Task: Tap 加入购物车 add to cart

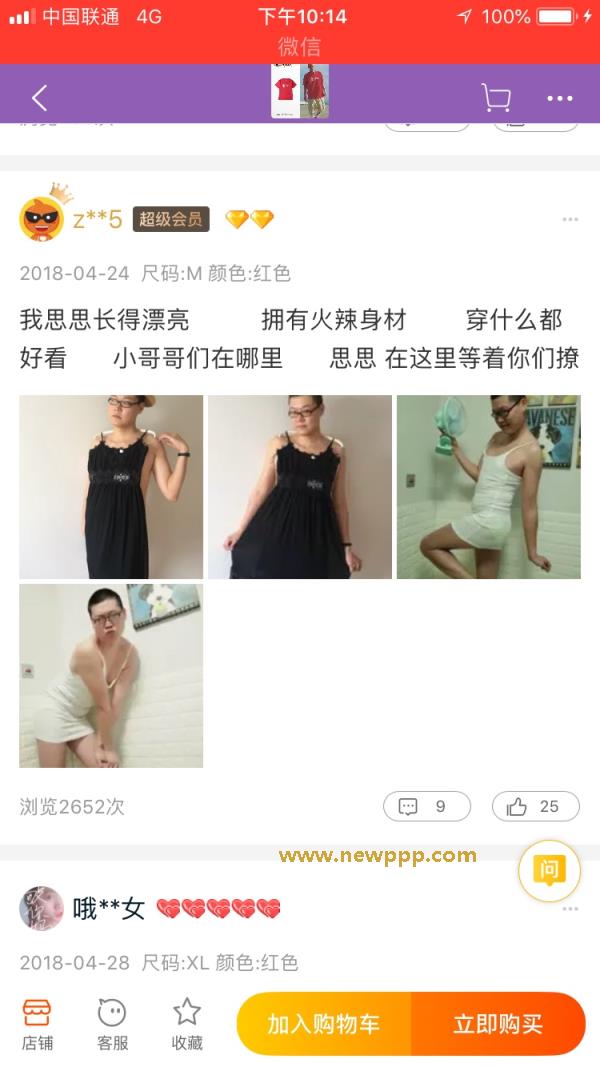Action: tap(323, 1023)
